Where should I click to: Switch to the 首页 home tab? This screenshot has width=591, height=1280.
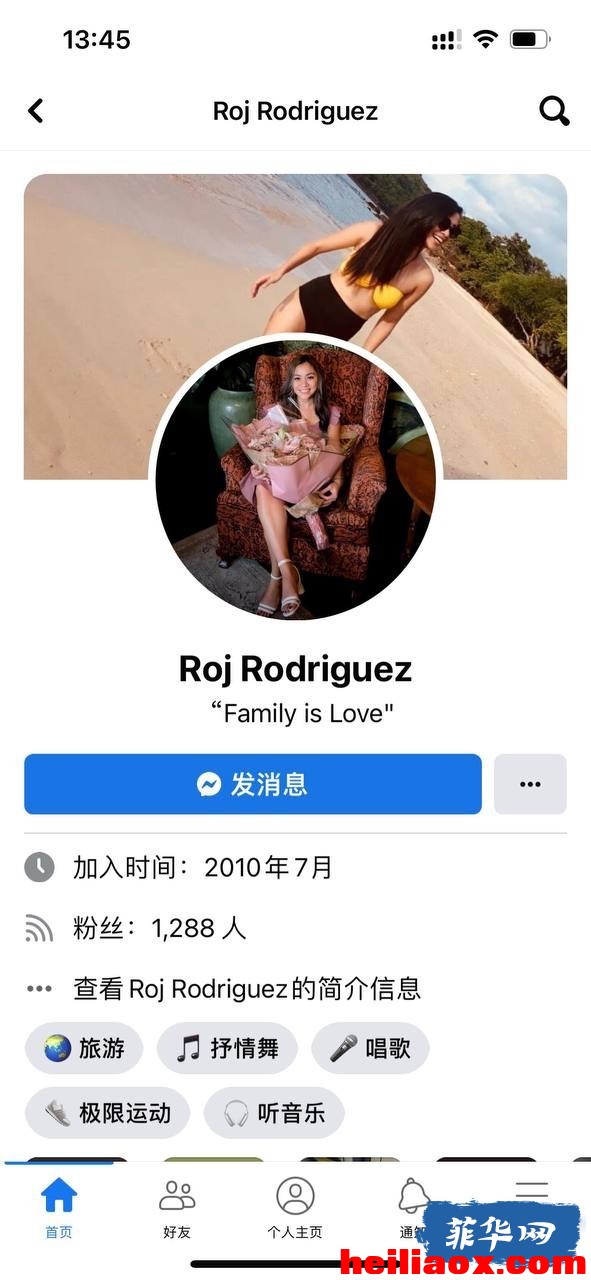[x=59, y=1208]
